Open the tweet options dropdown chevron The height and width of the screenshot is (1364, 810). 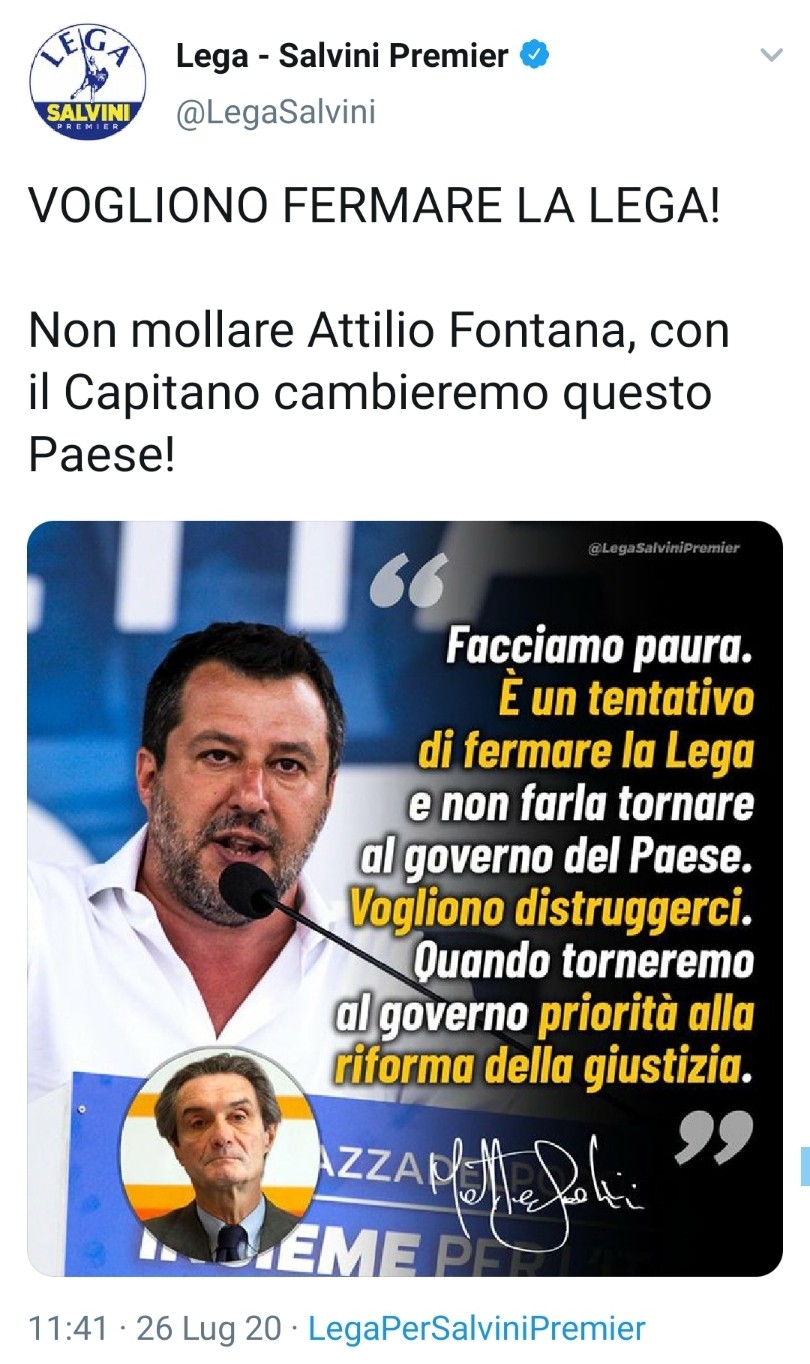click(771, 56)
